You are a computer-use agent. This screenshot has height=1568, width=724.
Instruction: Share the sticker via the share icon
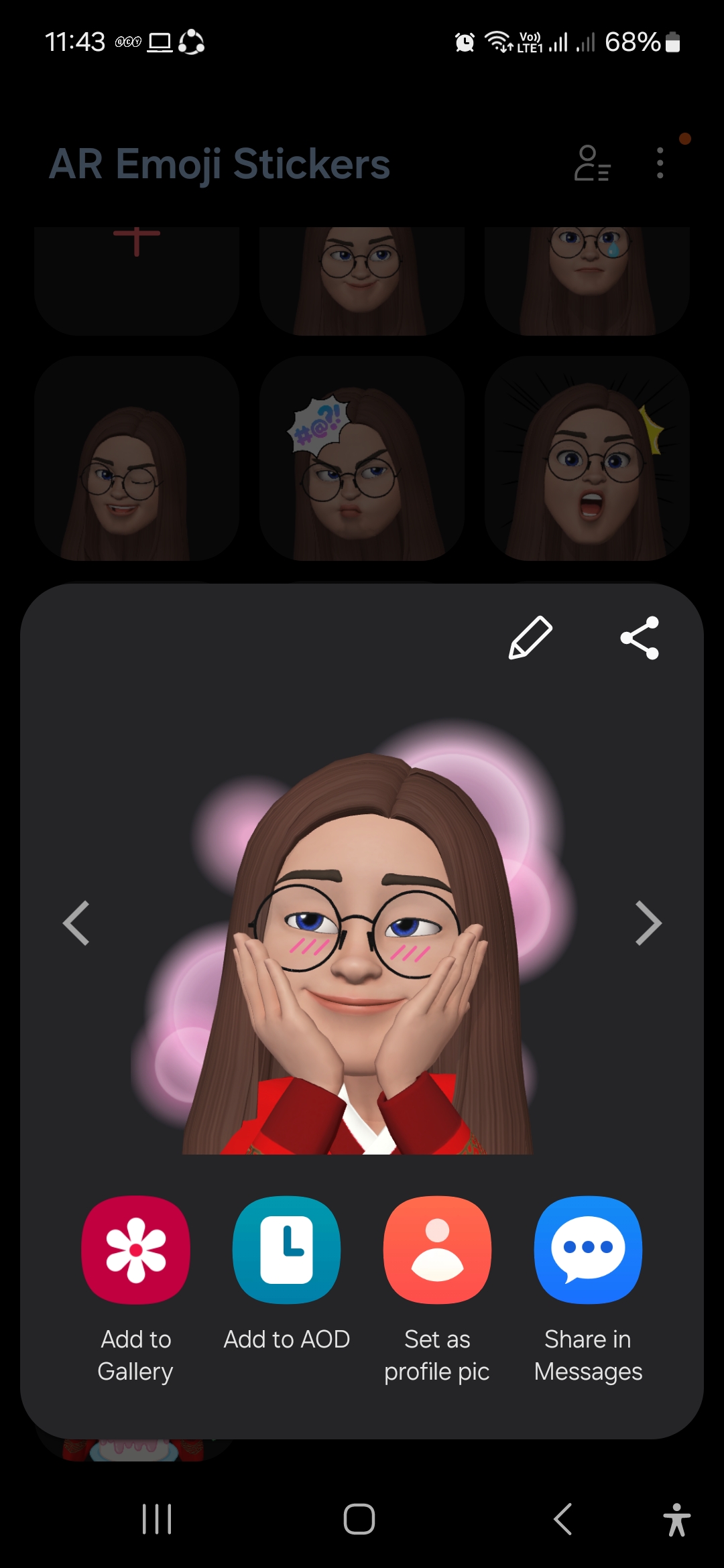pyautogui.click(x=640, y=638)
